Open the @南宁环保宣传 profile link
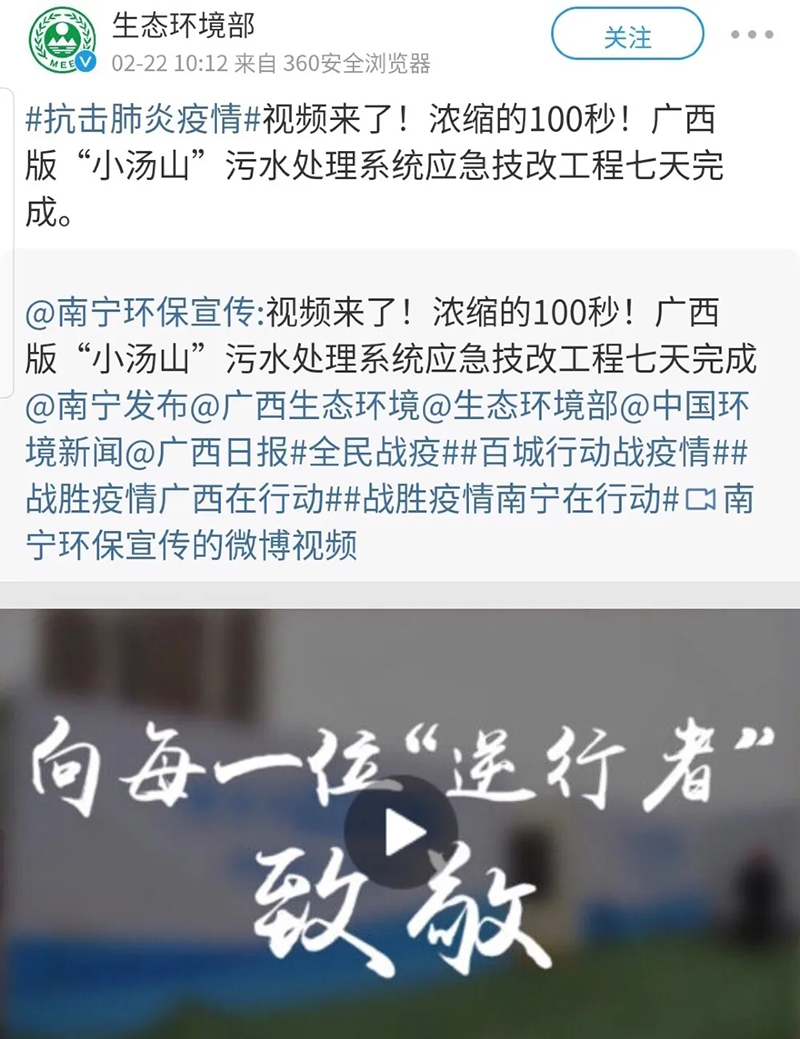The width and height of the screenshot is (800, 1039). (141, 316)
